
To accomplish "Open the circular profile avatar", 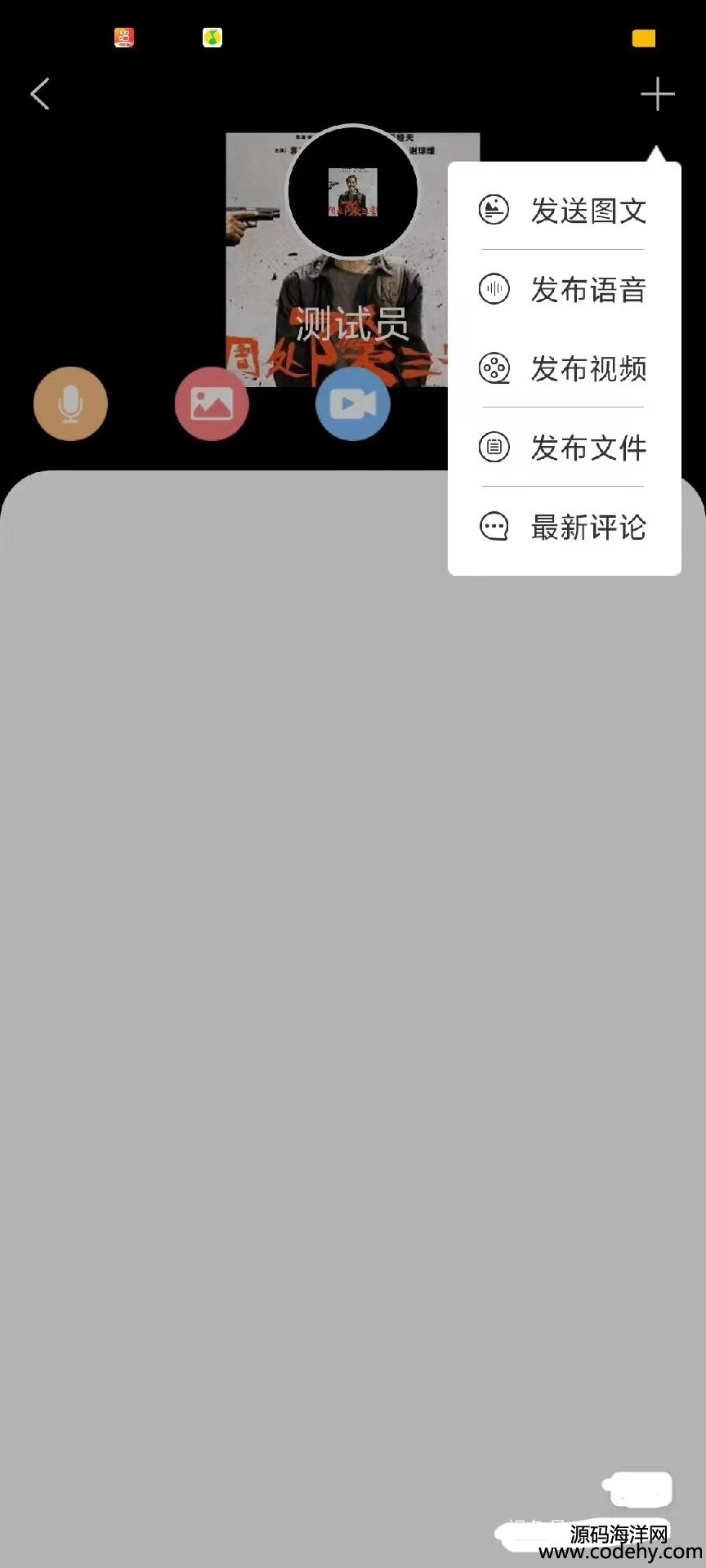I will 353,192.
